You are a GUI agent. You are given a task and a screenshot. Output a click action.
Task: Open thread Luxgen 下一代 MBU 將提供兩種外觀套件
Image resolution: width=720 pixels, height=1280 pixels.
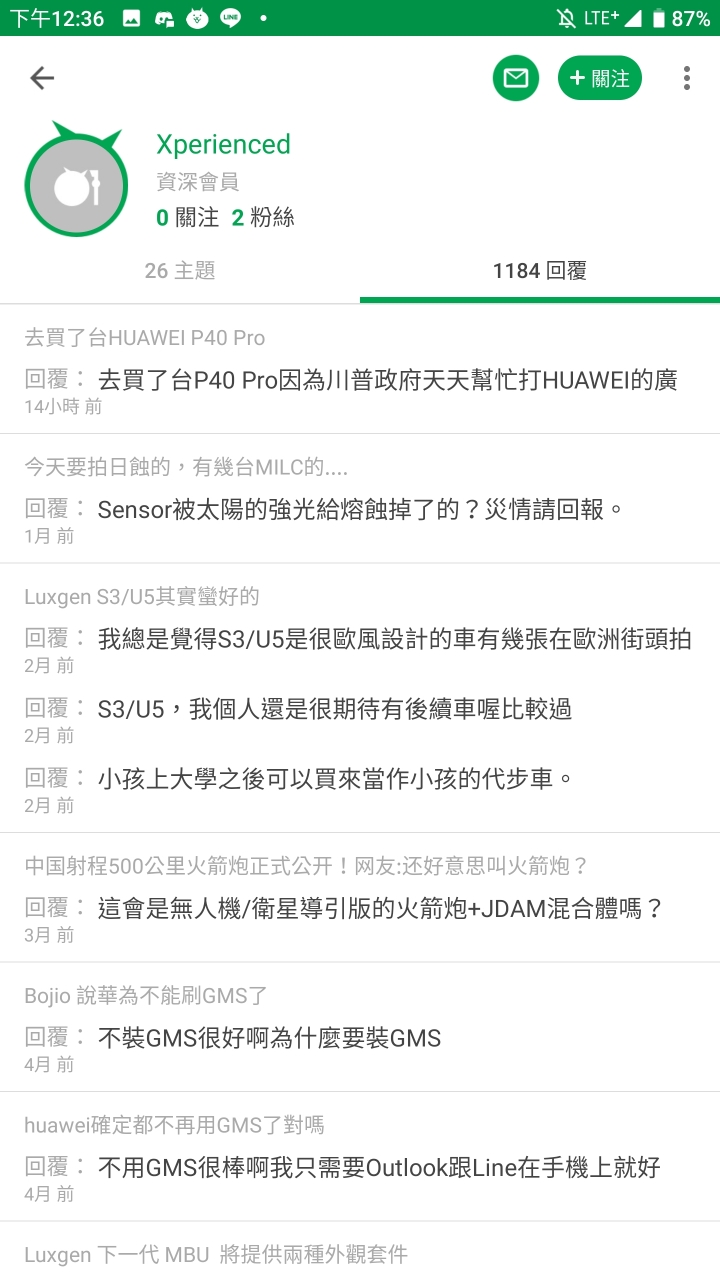(x=216, y=1254)
